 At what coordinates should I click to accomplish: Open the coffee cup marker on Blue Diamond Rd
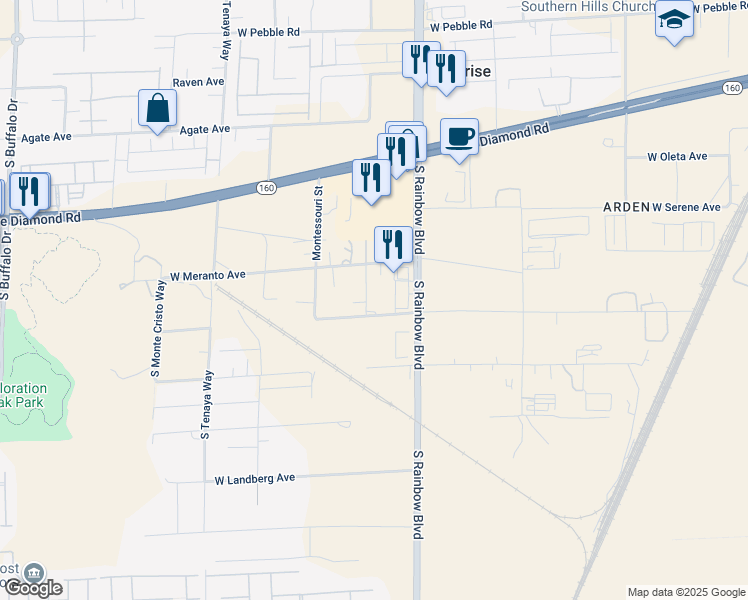pyautogui.click(x=459, y=137)
